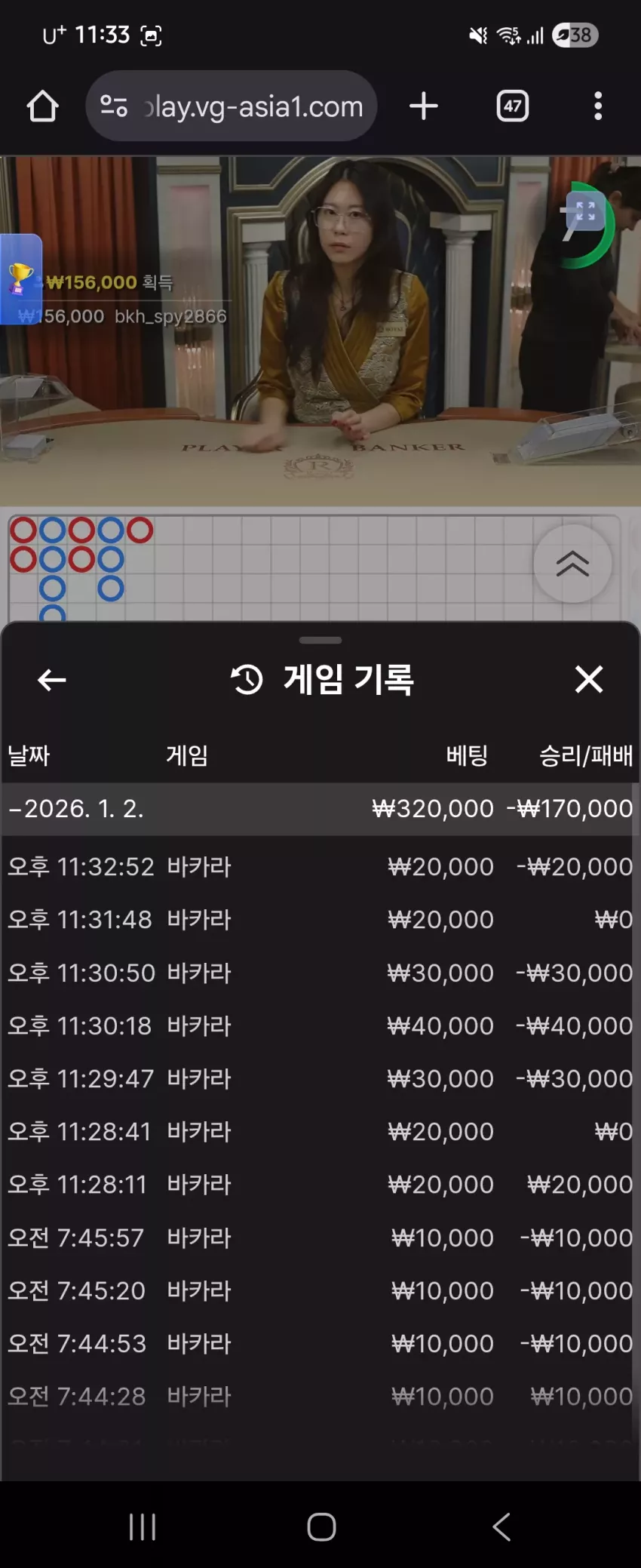Open the 오후 11:28:11 baccarat record
Viewport: 641px width, 1568px height.
point(320,1184)
